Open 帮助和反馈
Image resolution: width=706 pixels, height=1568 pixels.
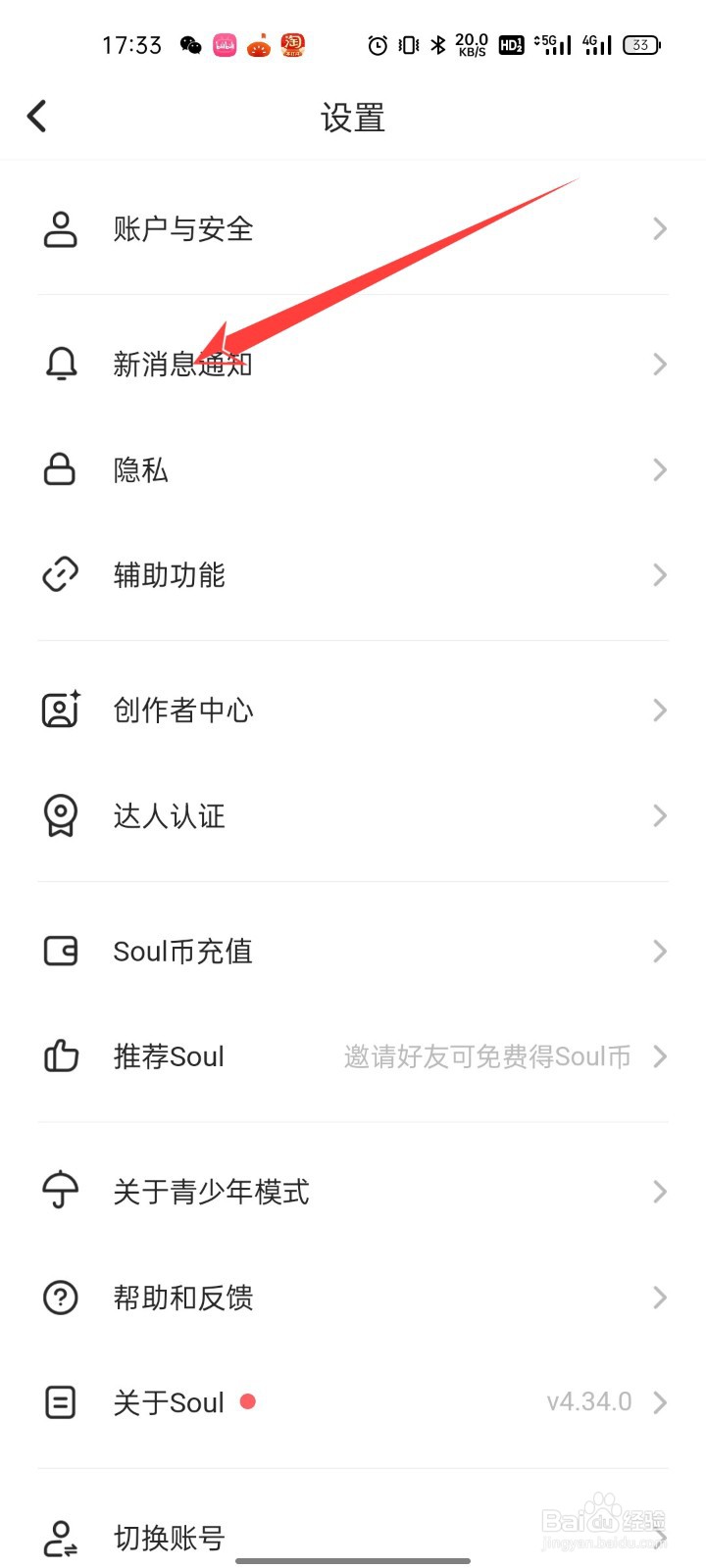pos(353,1298)
